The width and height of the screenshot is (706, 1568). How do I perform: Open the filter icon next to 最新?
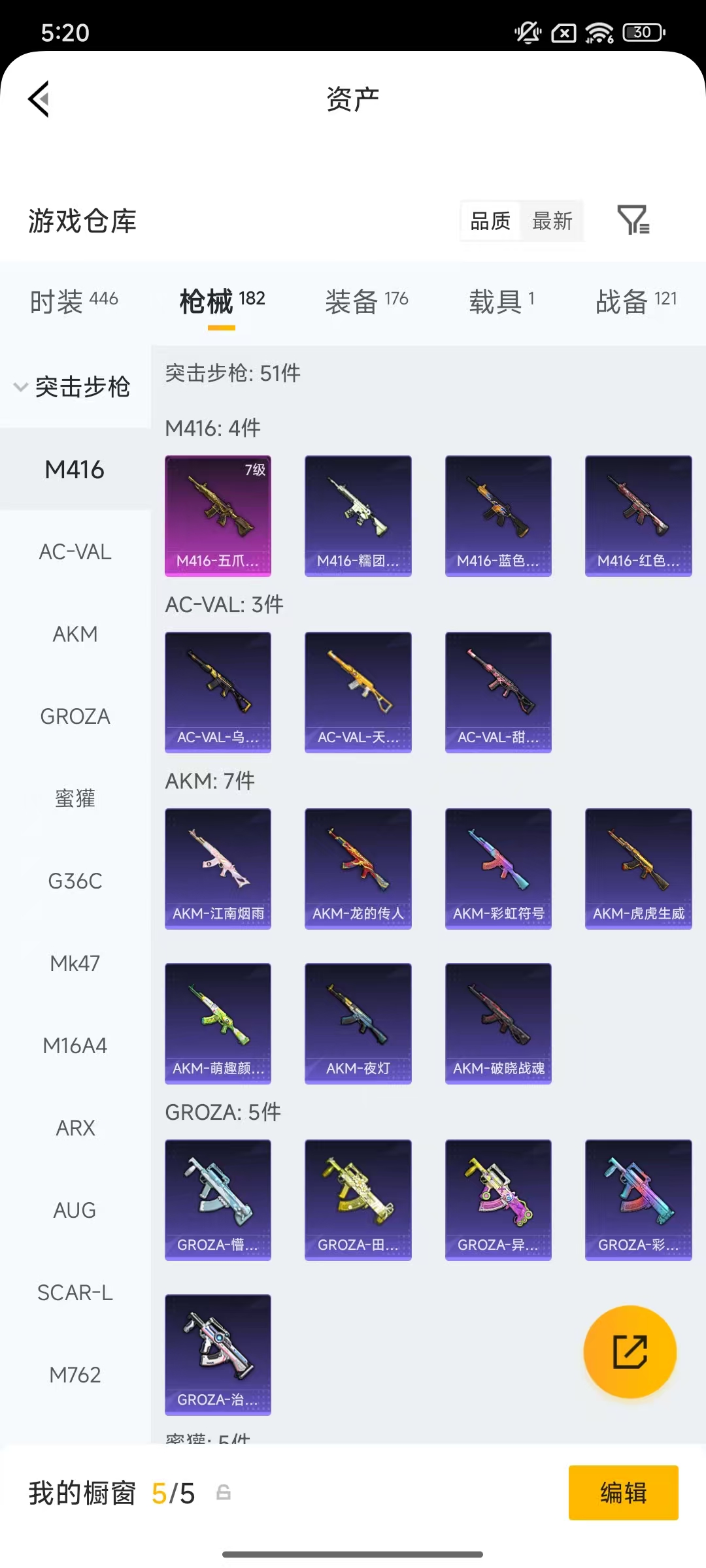click(x=633, y=220)
